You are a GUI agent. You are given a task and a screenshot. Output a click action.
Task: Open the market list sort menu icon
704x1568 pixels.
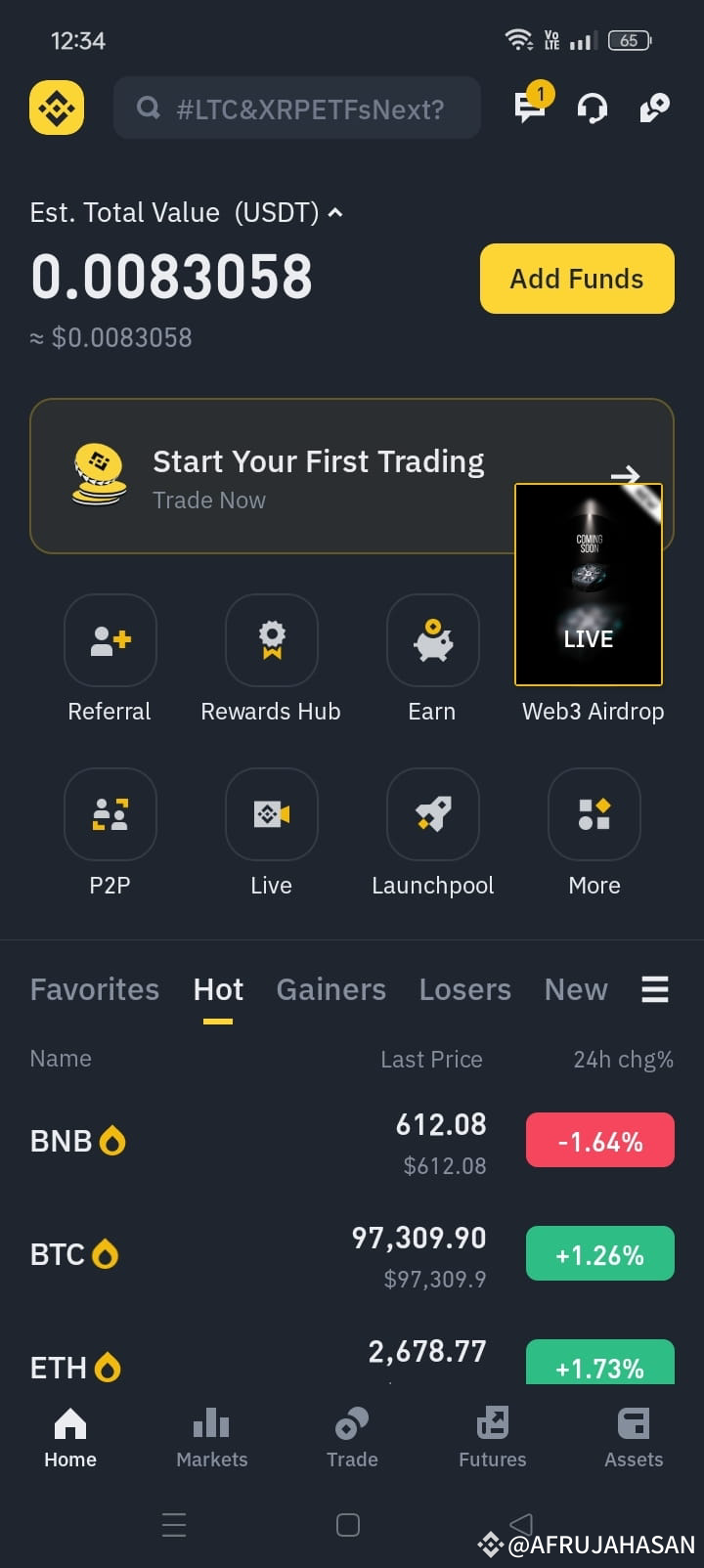(654, 989)
